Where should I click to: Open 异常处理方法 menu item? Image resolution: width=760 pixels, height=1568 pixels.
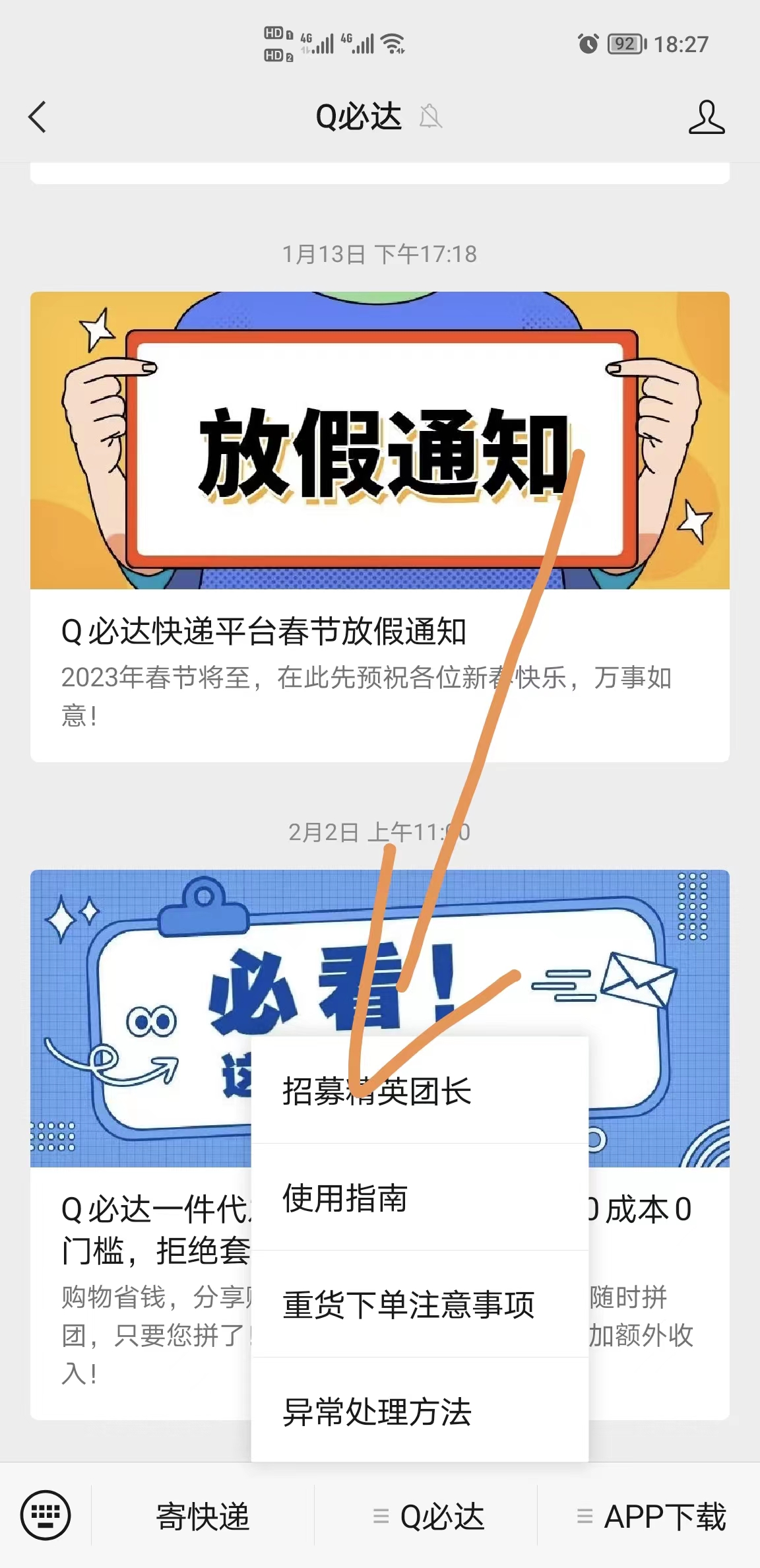coord(420,1412)
